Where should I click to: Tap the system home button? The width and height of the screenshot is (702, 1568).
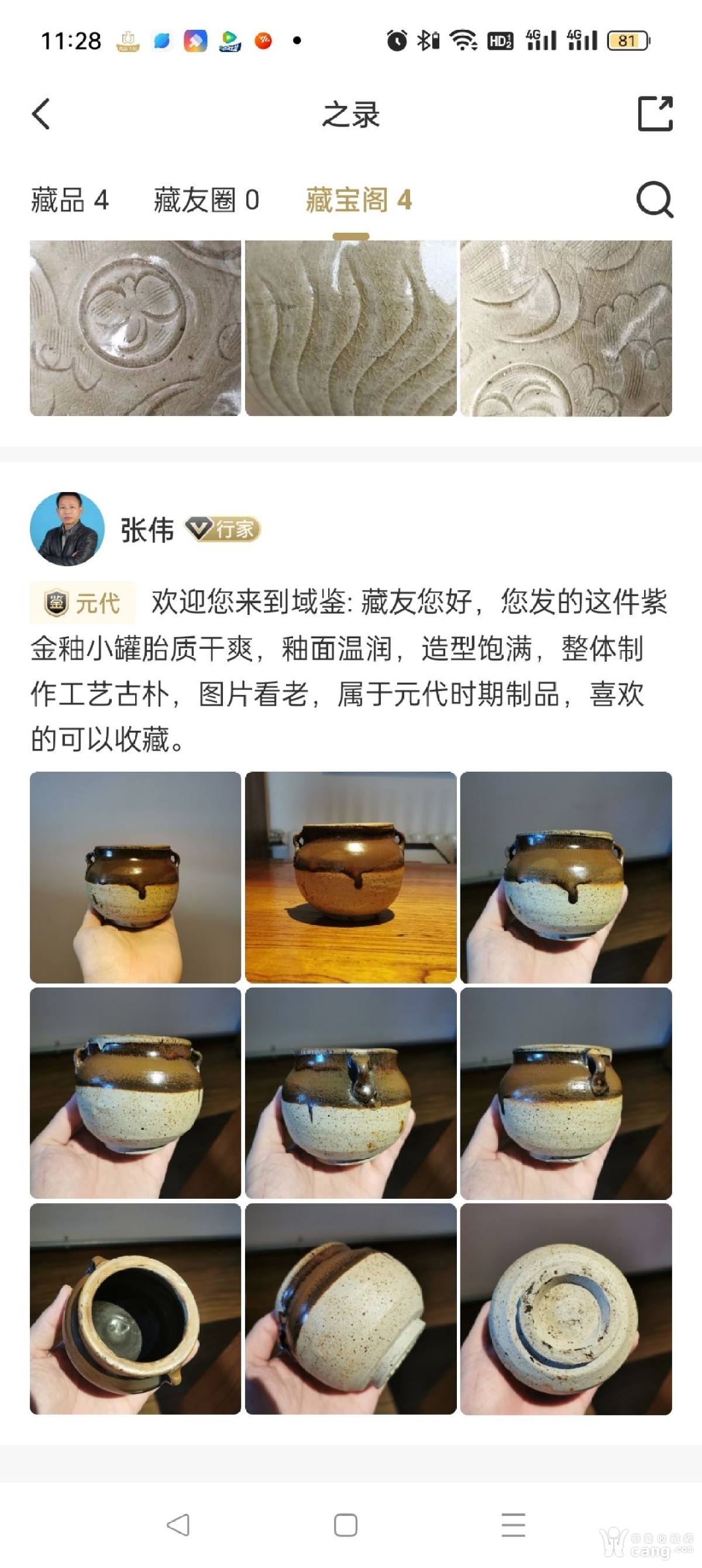click(x=345, y=1525)
